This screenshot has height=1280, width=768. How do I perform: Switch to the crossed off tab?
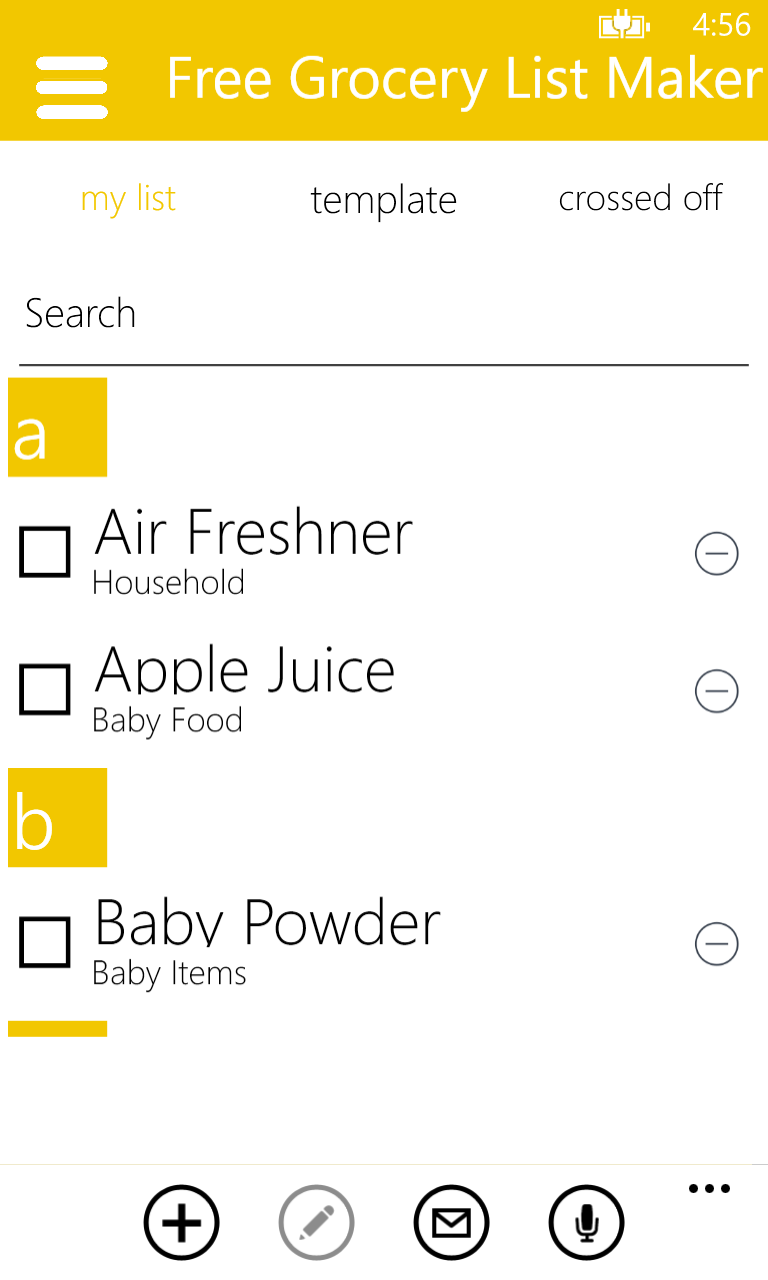click(x=640, y=199)
